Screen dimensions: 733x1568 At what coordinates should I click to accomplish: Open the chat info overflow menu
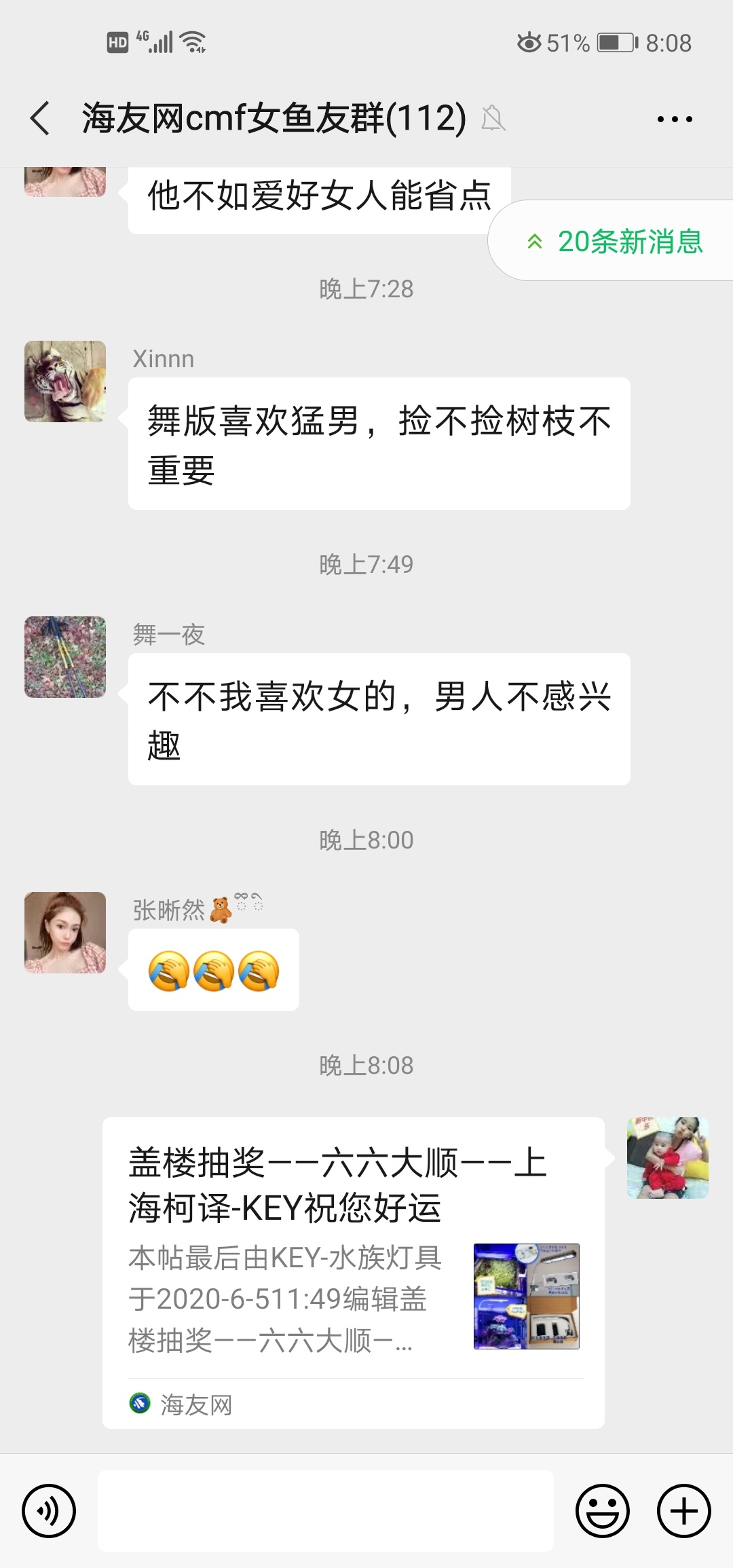click(x=675, y=119)
